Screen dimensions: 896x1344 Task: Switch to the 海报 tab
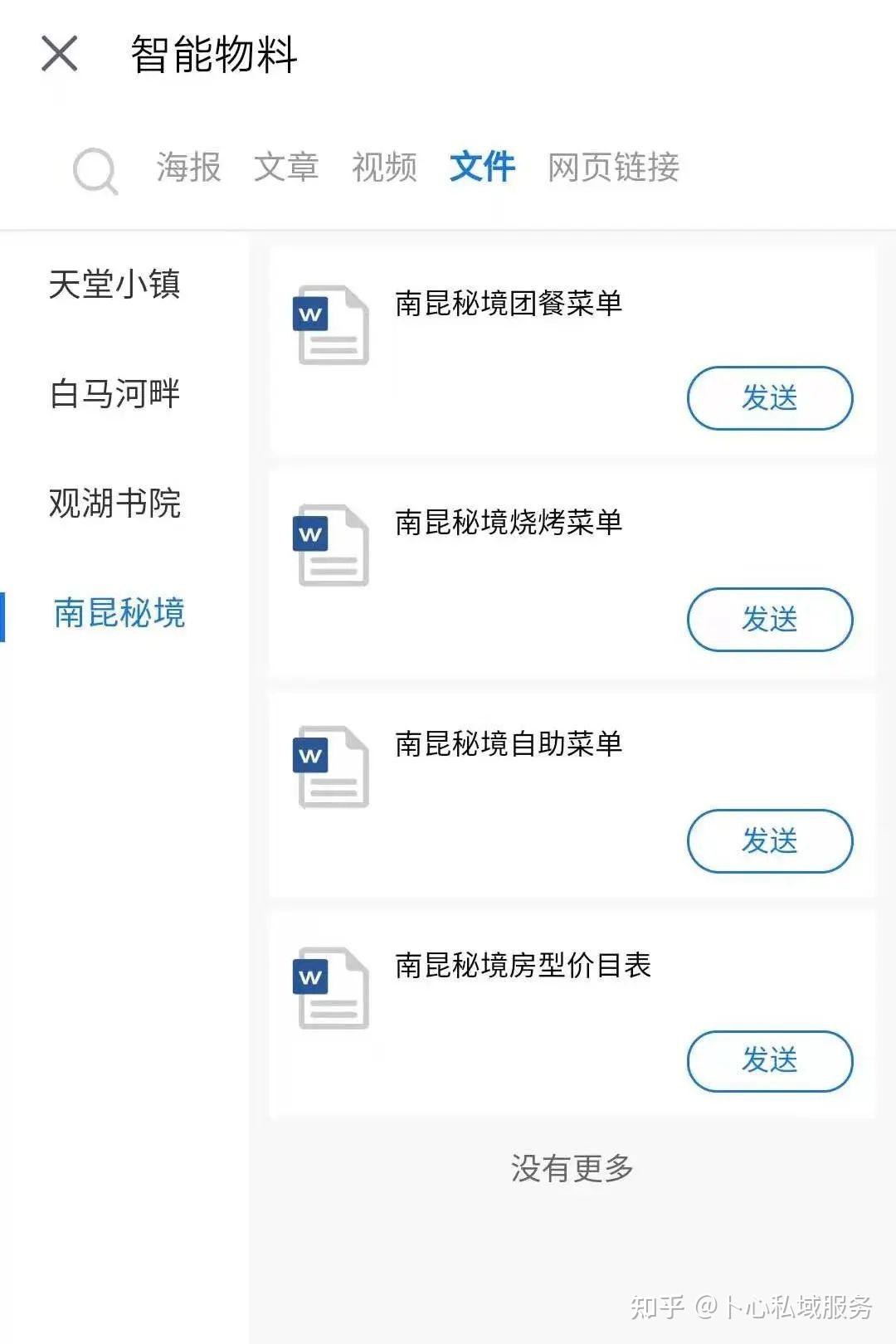coord(188,168)
